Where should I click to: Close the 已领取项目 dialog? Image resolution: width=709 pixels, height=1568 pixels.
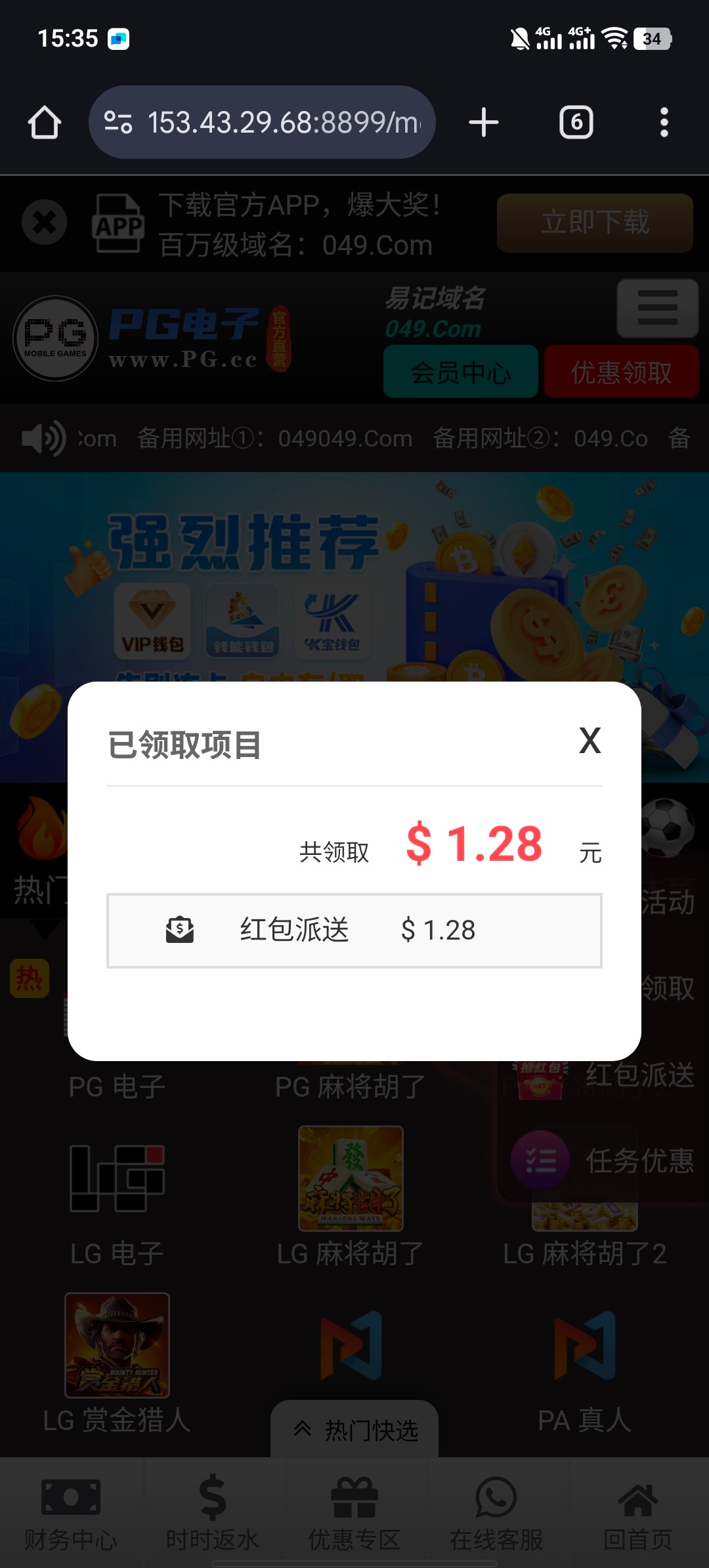click(590, 741)
